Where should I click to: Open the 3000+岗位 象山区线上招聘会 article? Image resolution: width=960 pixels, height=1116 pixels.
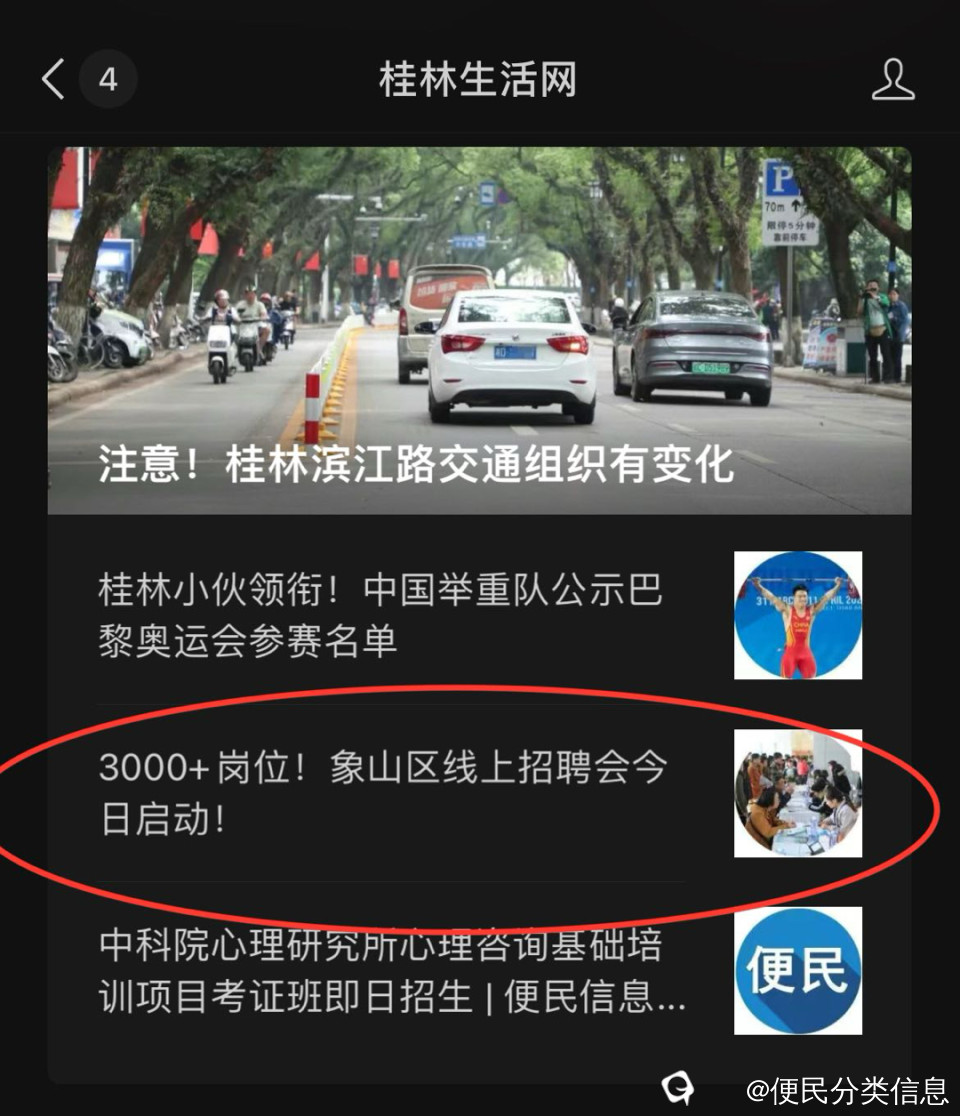[x=382, y=793]
